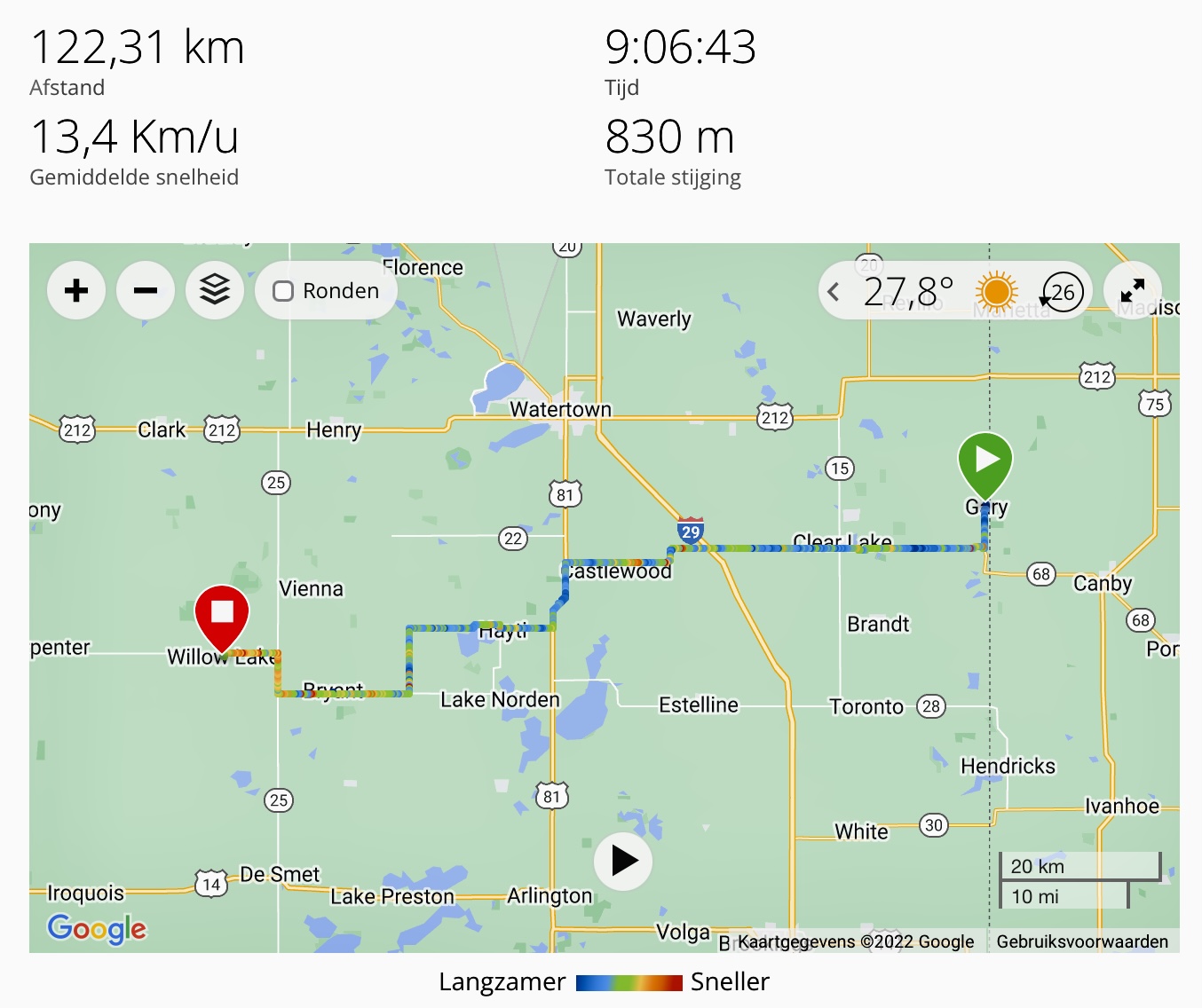Tap the green start marker at Gary
1202x1008 pixels.
(x=985, y=461)
